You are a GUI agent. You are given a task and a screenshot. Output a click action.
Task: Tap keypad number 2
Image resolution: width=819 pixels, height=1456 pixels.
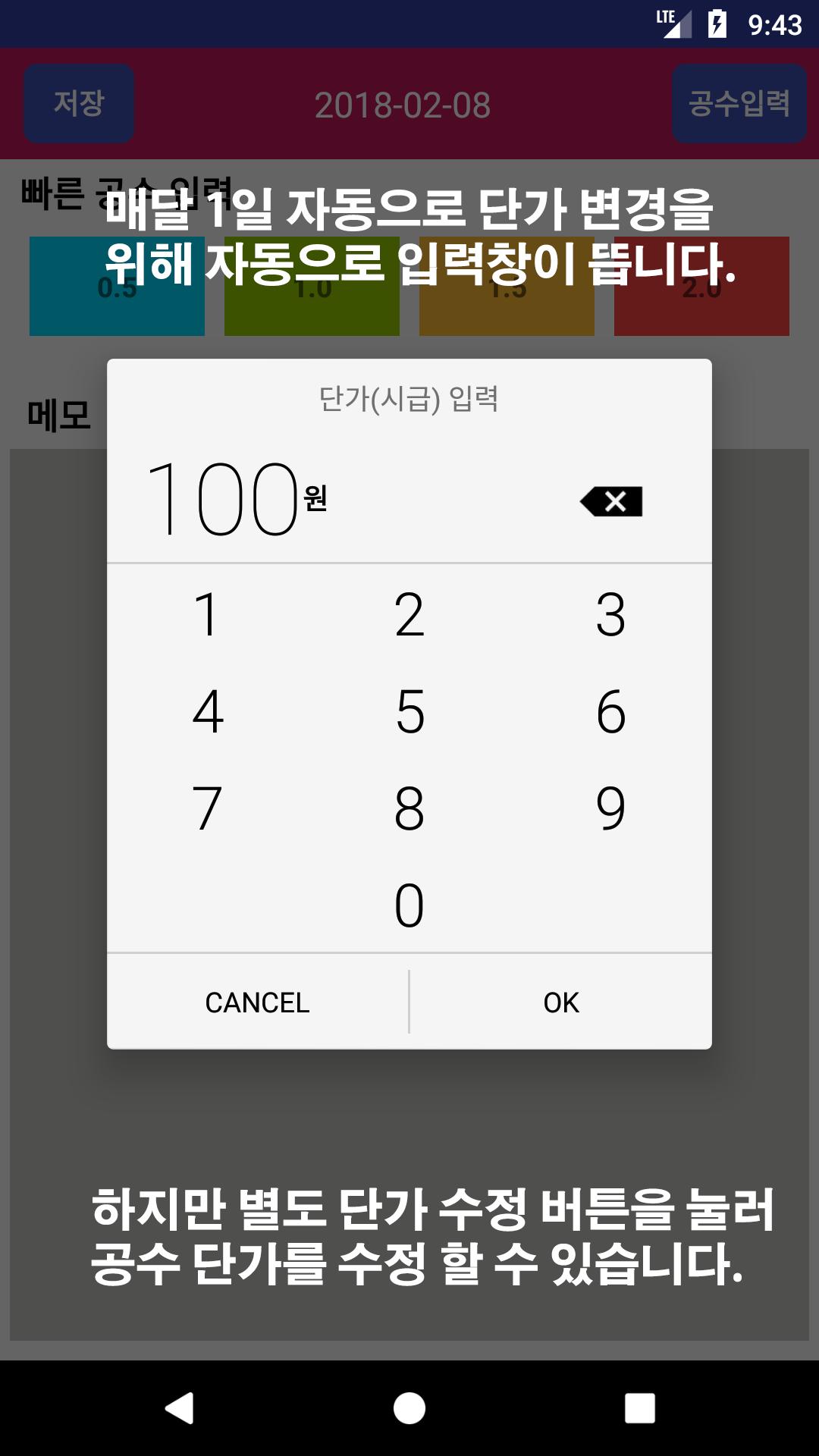point(409,614)
